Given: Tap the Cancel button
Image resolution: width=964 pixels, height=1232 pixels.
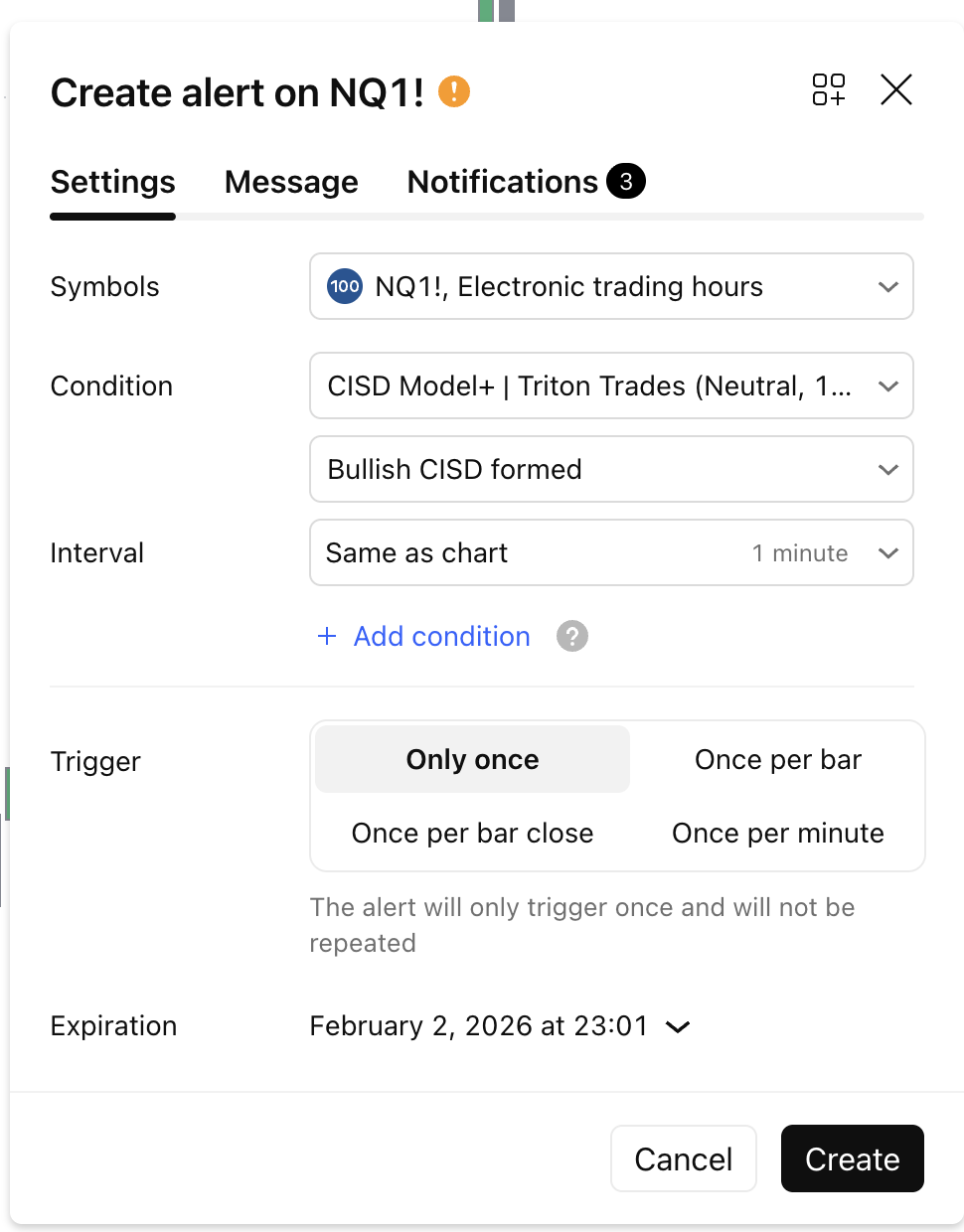Looking at the screenshot, I should (x=684, y=1159).
